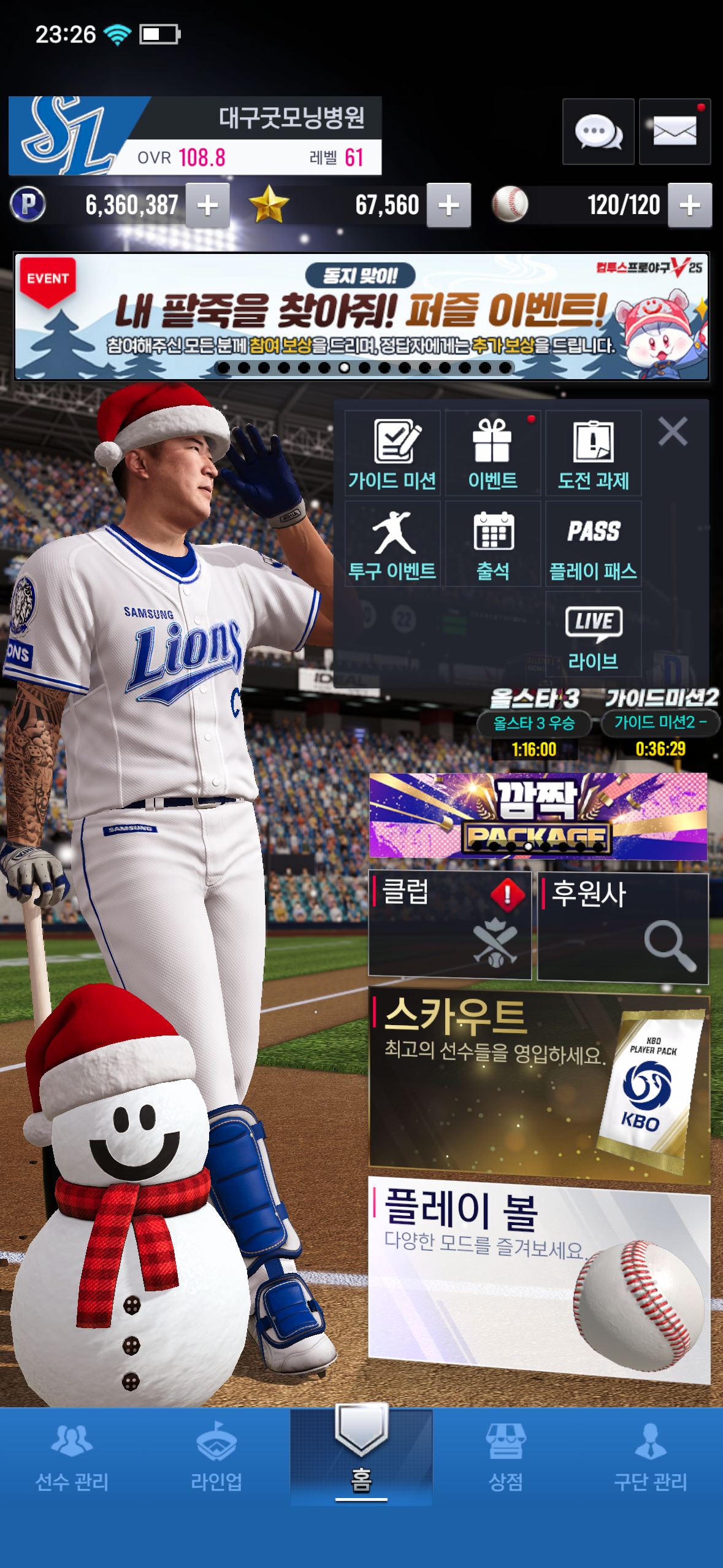The image size is (723, 1568).
Task: Refill baseball energy with the plus button
Action: click(x=689, y=206)
